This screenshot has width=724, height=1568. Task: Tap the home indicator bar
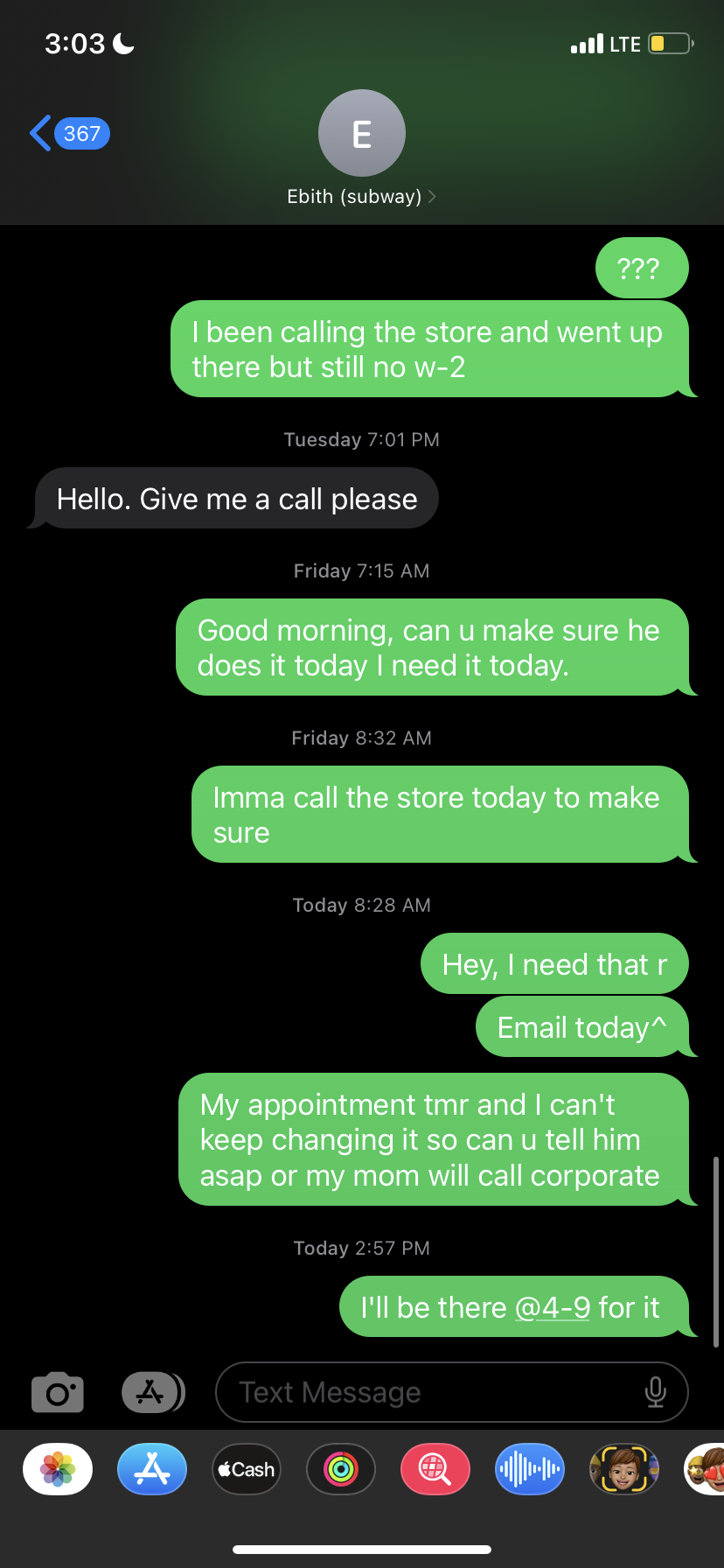click(362, 1547)
